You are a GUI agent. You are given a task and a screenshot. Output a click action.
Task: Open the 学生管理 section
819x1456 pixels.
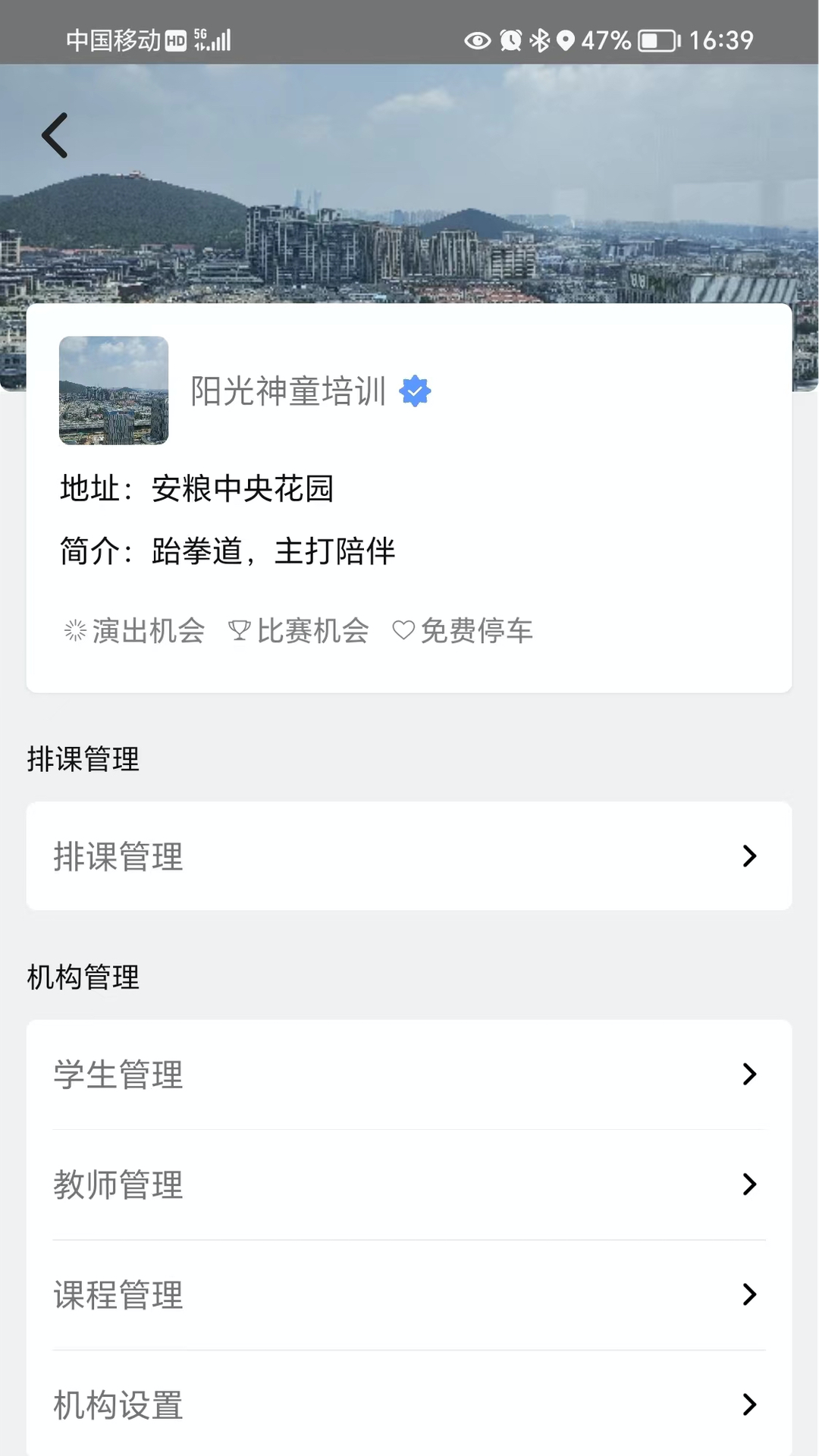(x=119, y=1074)
